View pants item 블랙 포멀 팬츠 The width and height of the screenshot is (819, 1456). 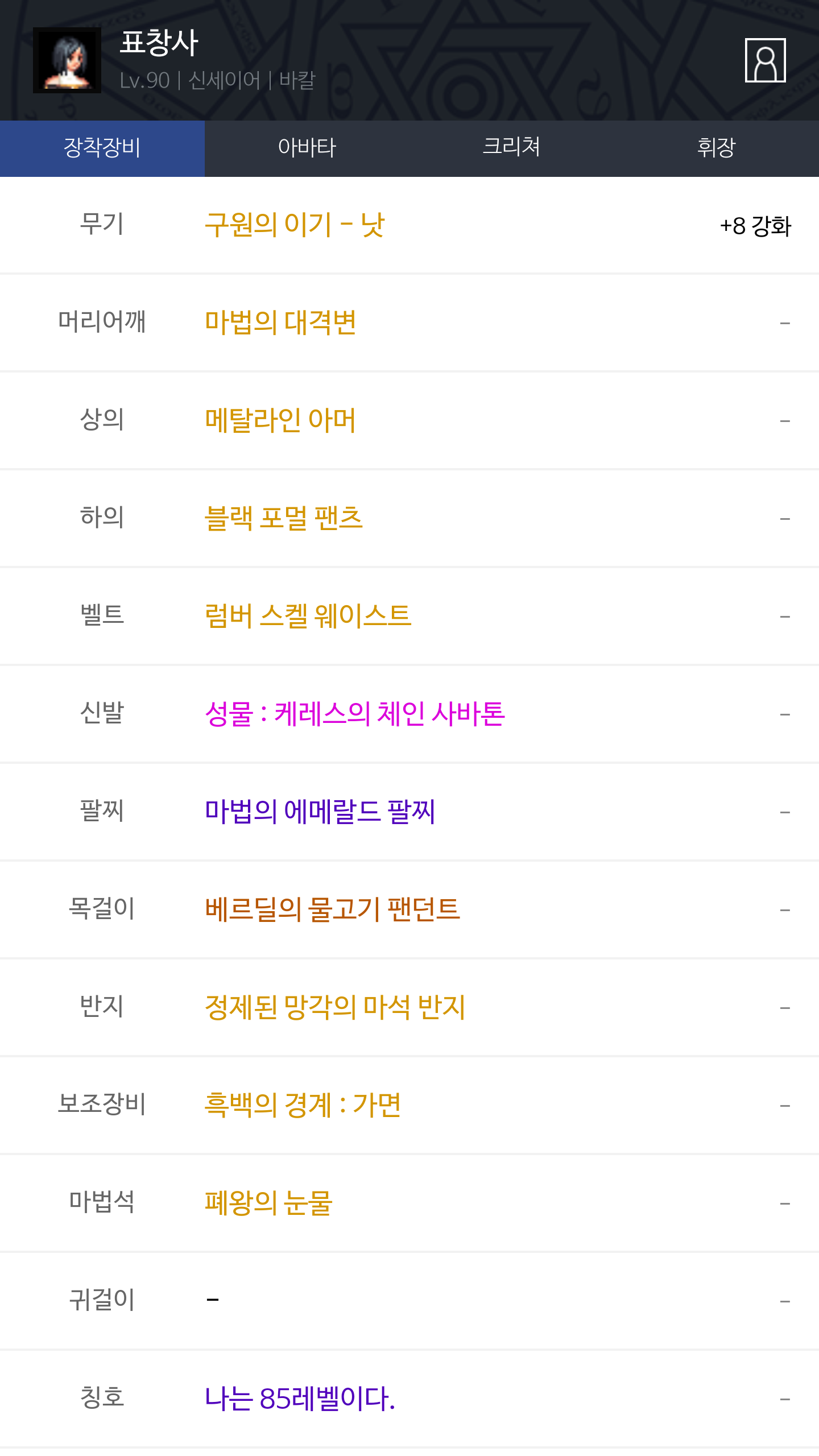coord(284,518)
